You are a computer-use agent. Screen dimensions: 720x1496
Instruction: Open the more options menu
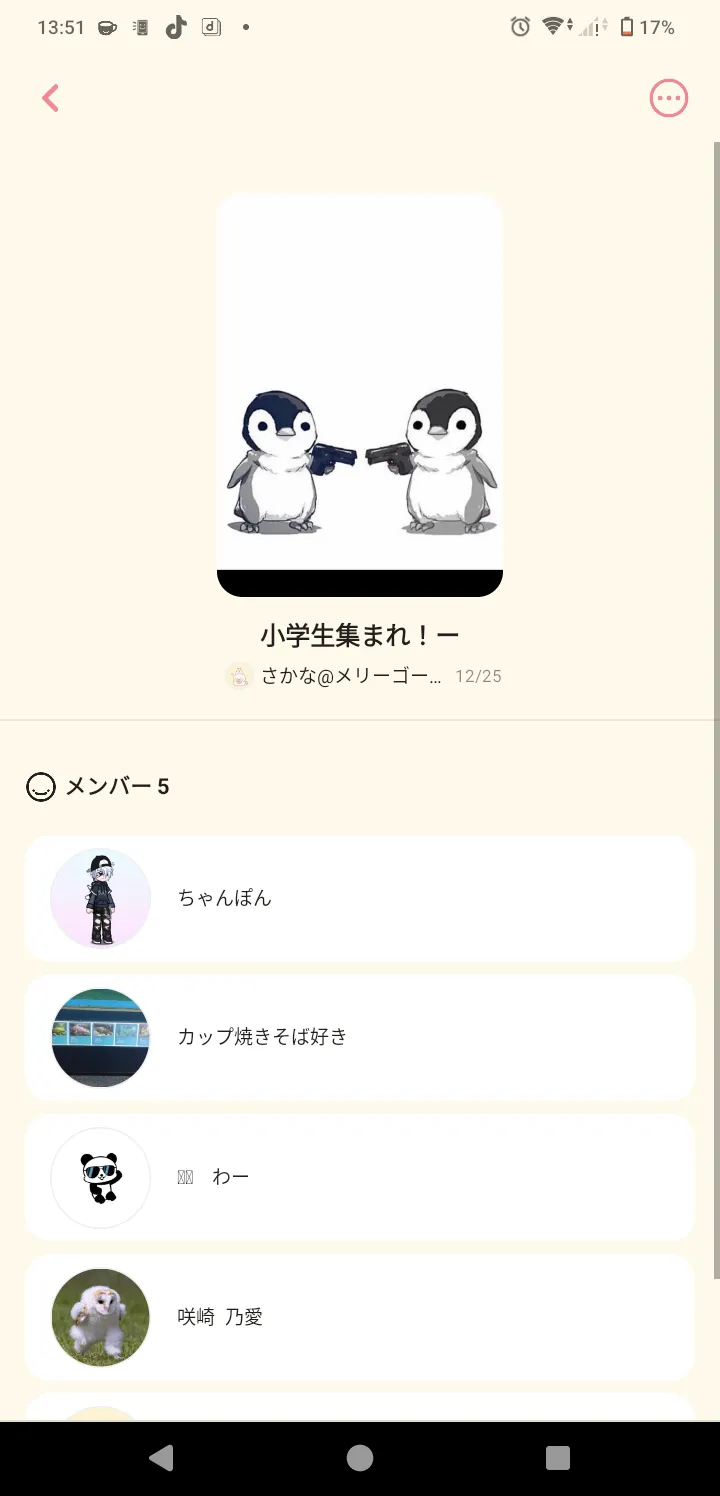coord(669,98)
